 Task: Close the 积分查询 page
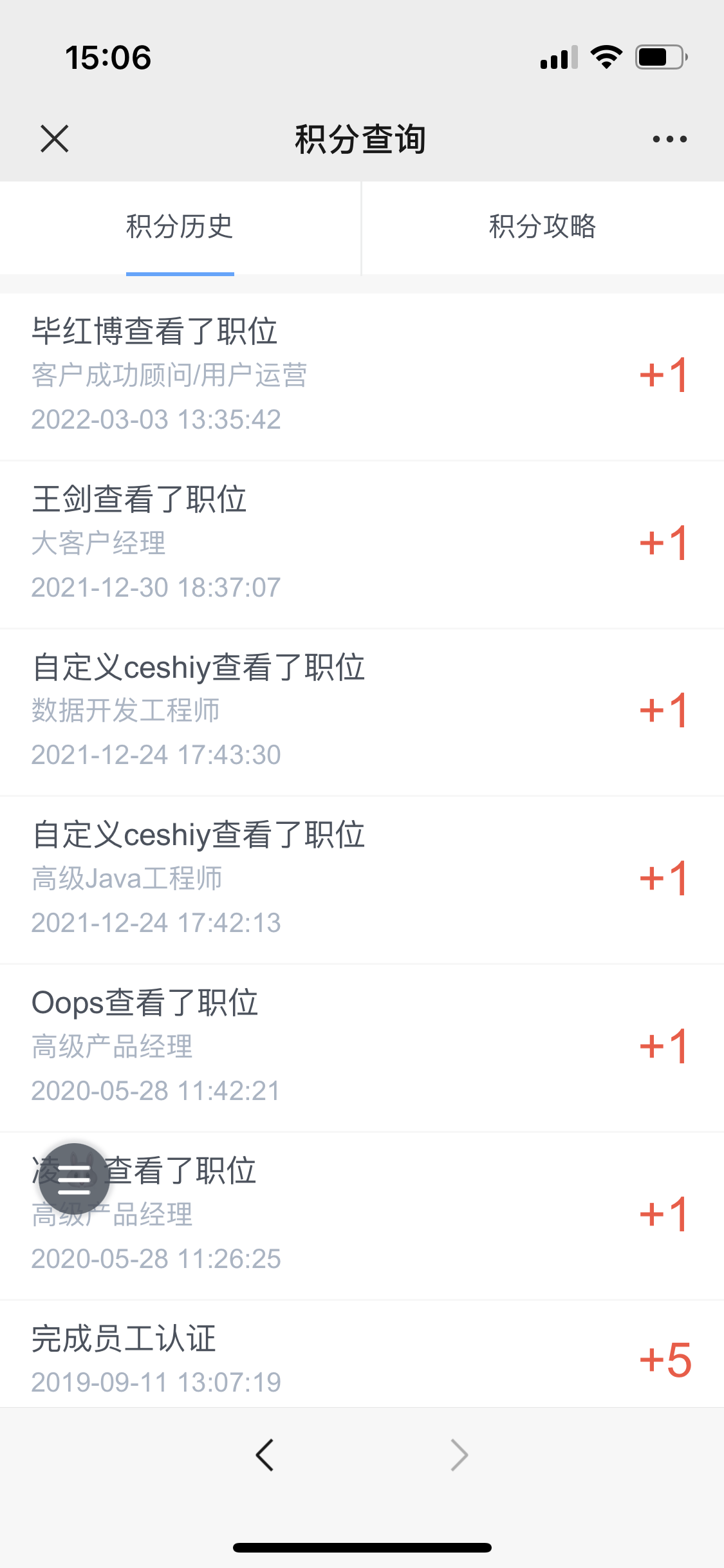tap(55, 139)
